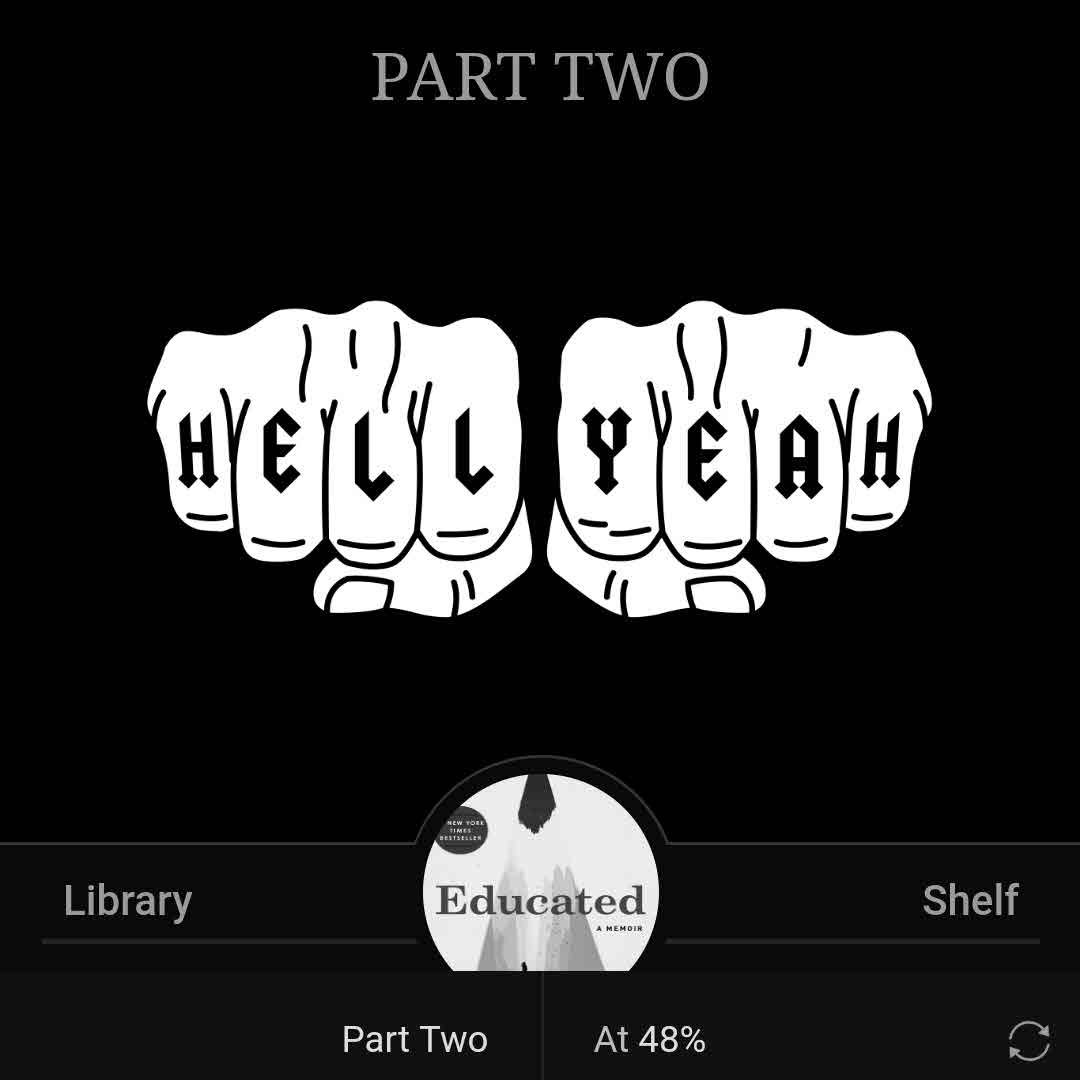Tap the sync refresh icon
The height and width of the screenshot is (1080, 1080).
click(1029, 1040)
